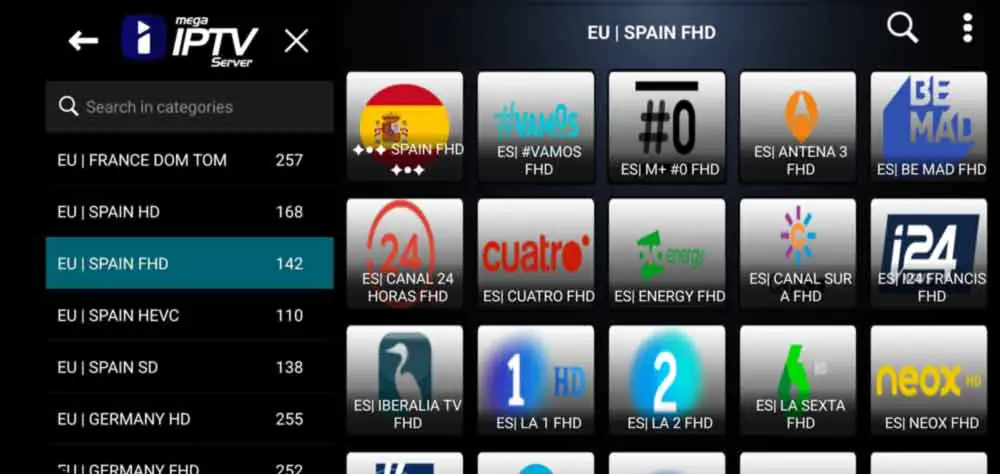Open the ES| ENERGY FHD channel

[667, 253]
